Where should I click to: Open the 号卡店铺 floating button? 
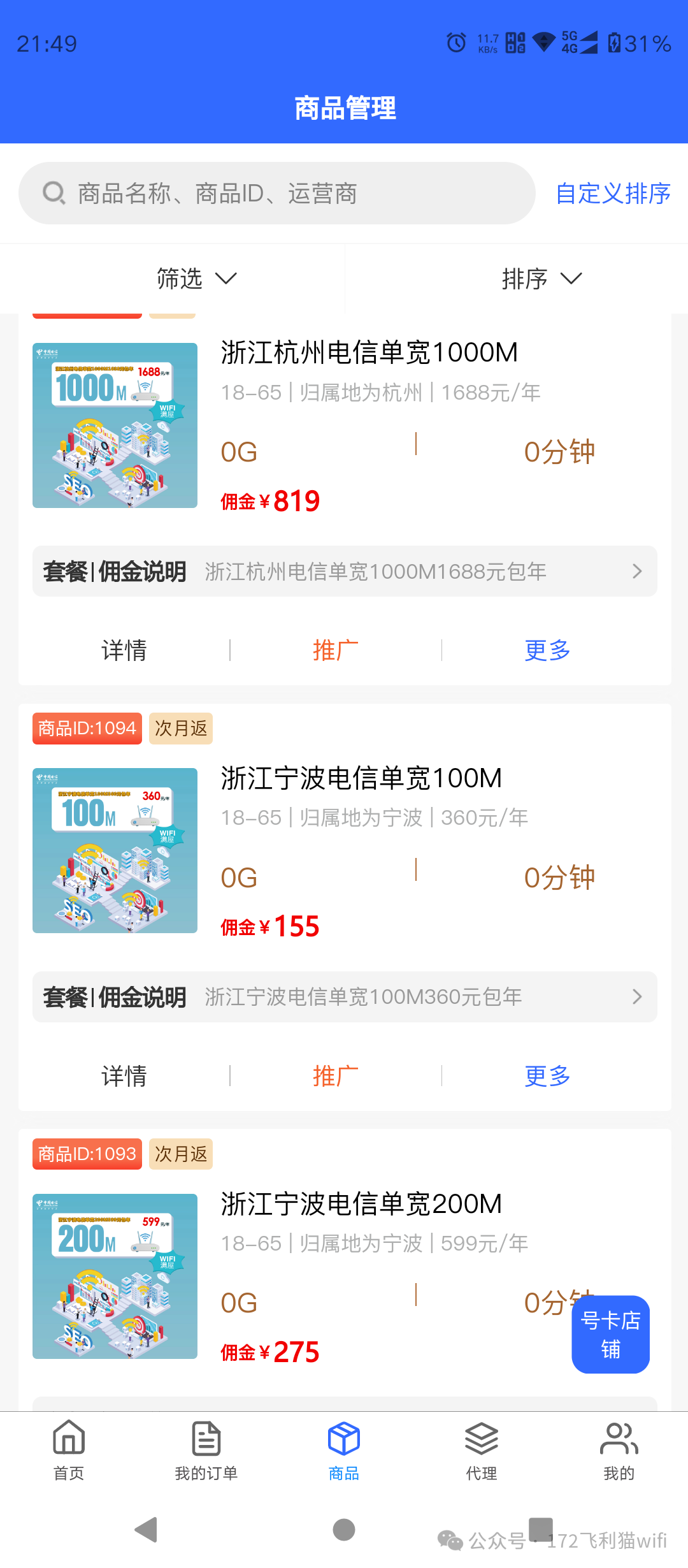tap(610, 1335)
